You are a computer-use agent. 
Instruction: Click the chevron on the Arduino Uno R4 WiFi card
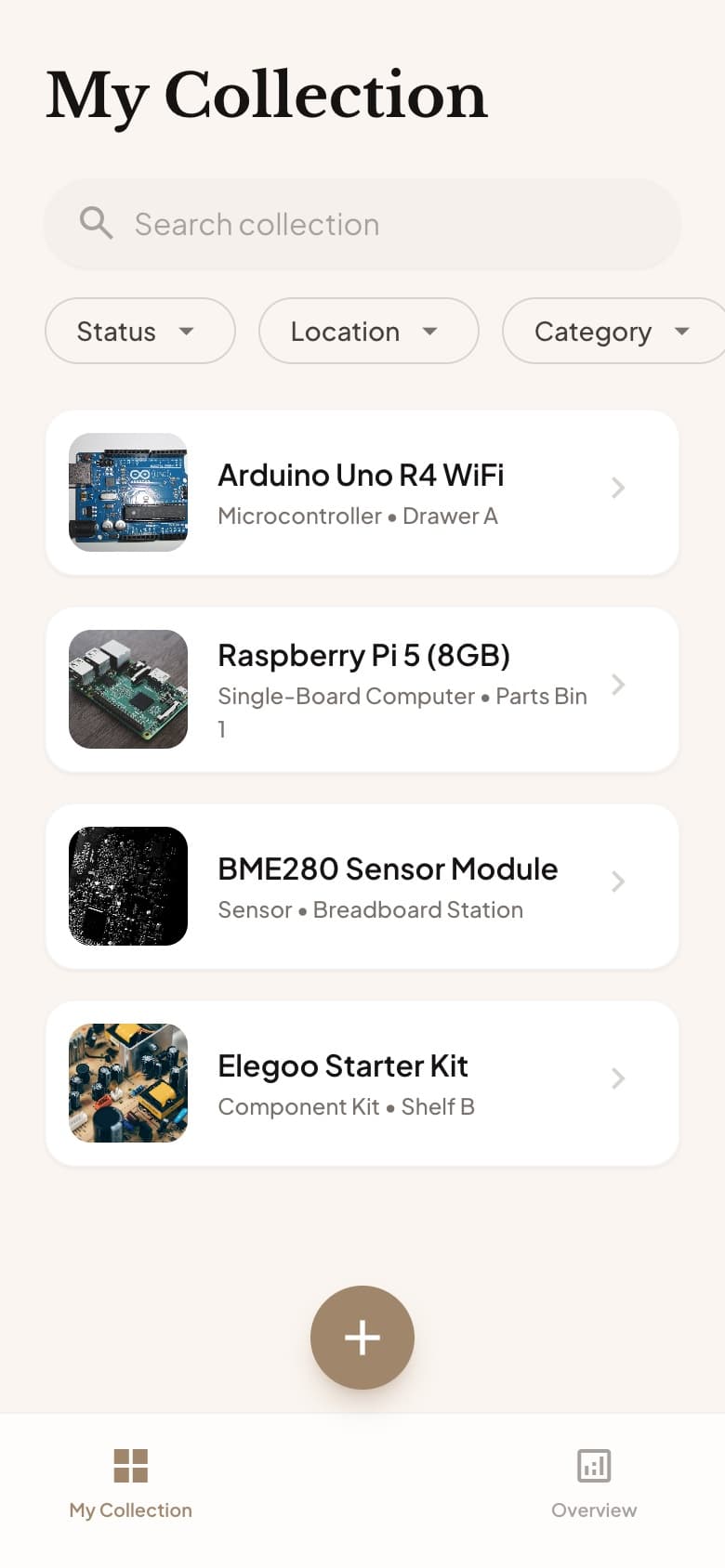point(617,488)
